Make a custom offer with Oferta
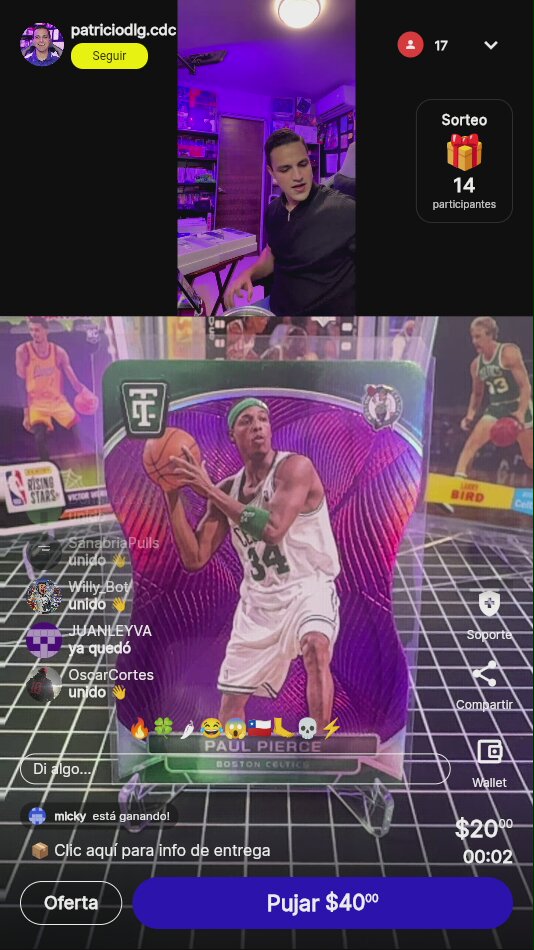 coord(71,903)
